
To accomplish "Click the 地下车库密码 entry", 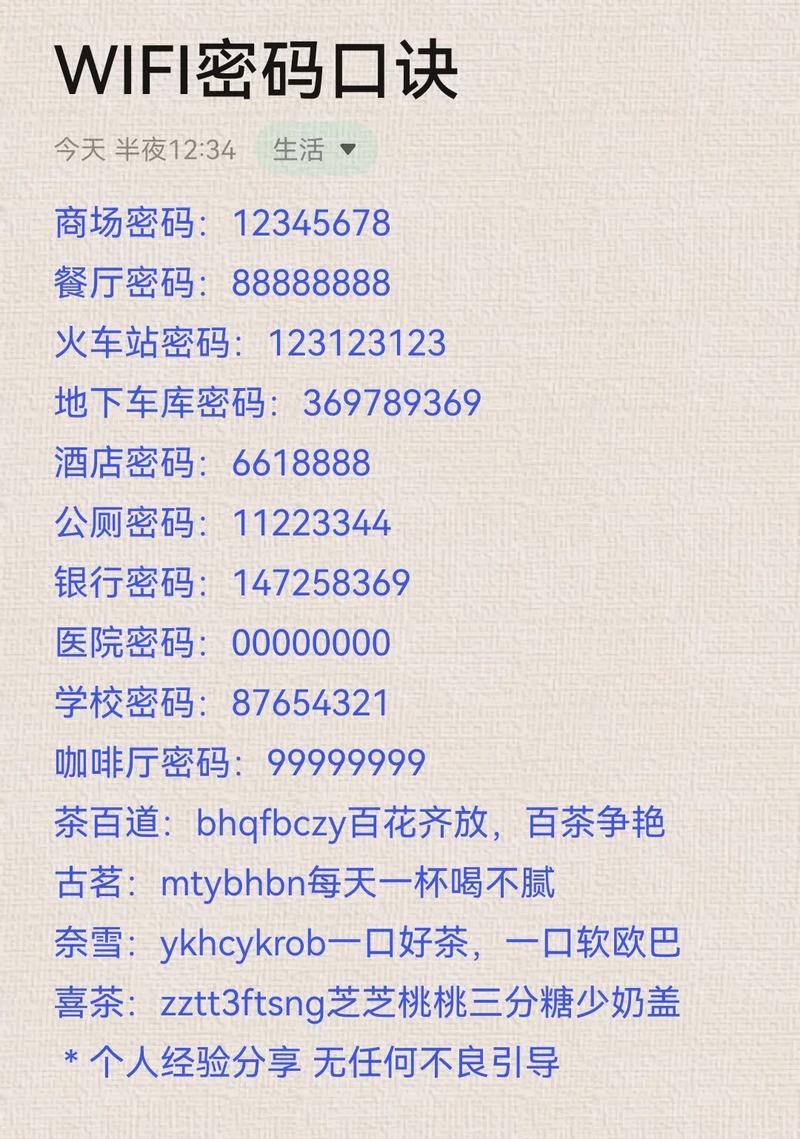I will (x=267, y=404).
